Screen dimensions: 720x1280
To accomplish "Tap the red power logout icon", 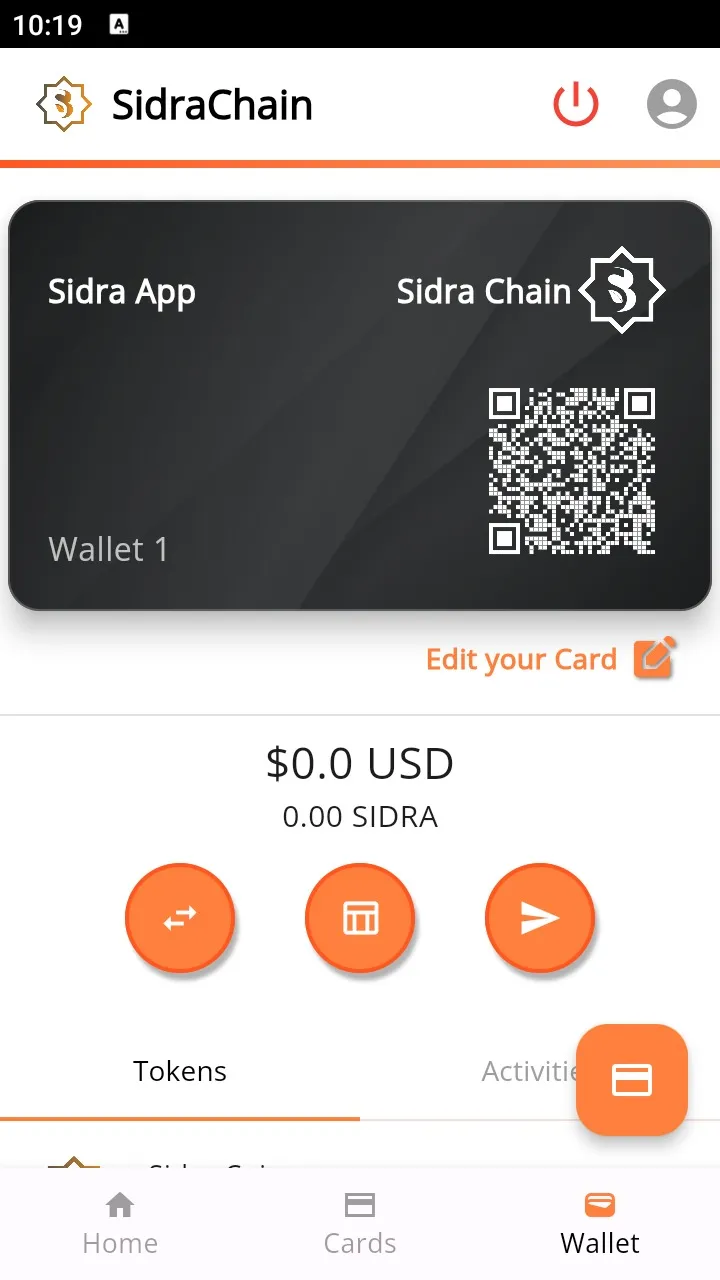I will point(576,104).
